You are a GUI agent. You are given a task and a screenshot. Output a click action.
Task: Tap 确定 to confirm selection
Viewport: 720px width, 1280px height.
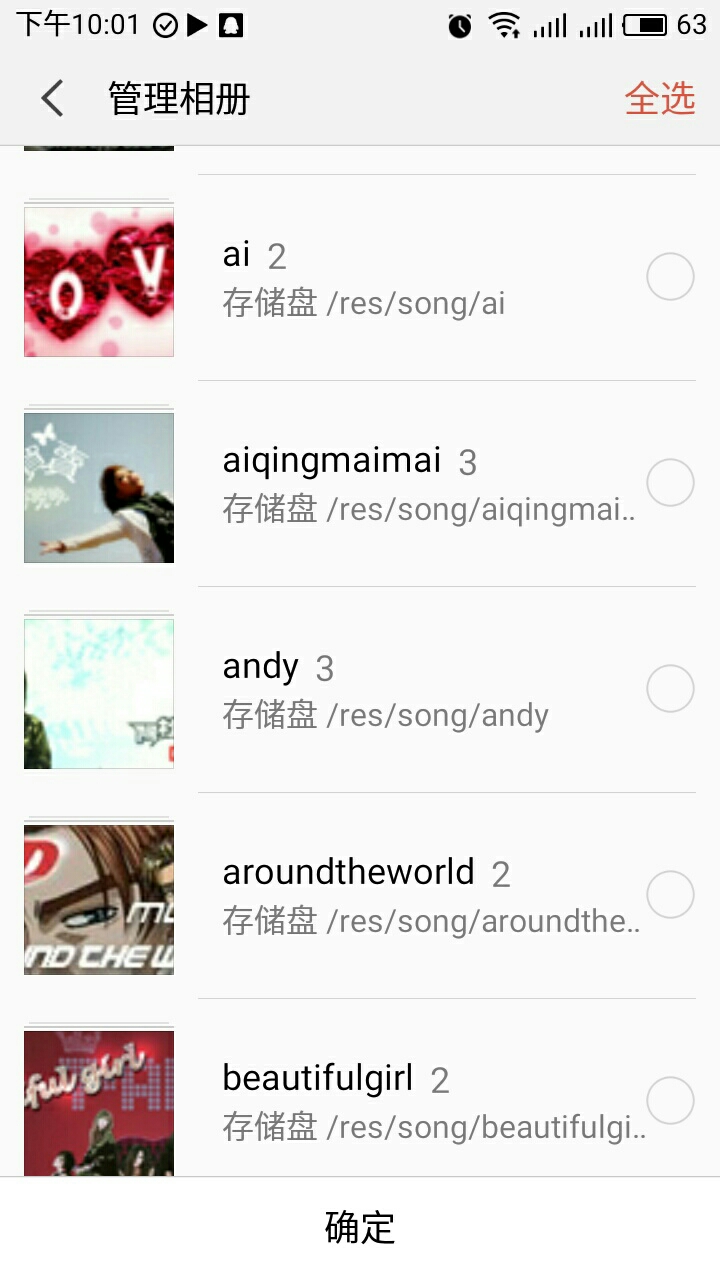tap(359, 1227)
